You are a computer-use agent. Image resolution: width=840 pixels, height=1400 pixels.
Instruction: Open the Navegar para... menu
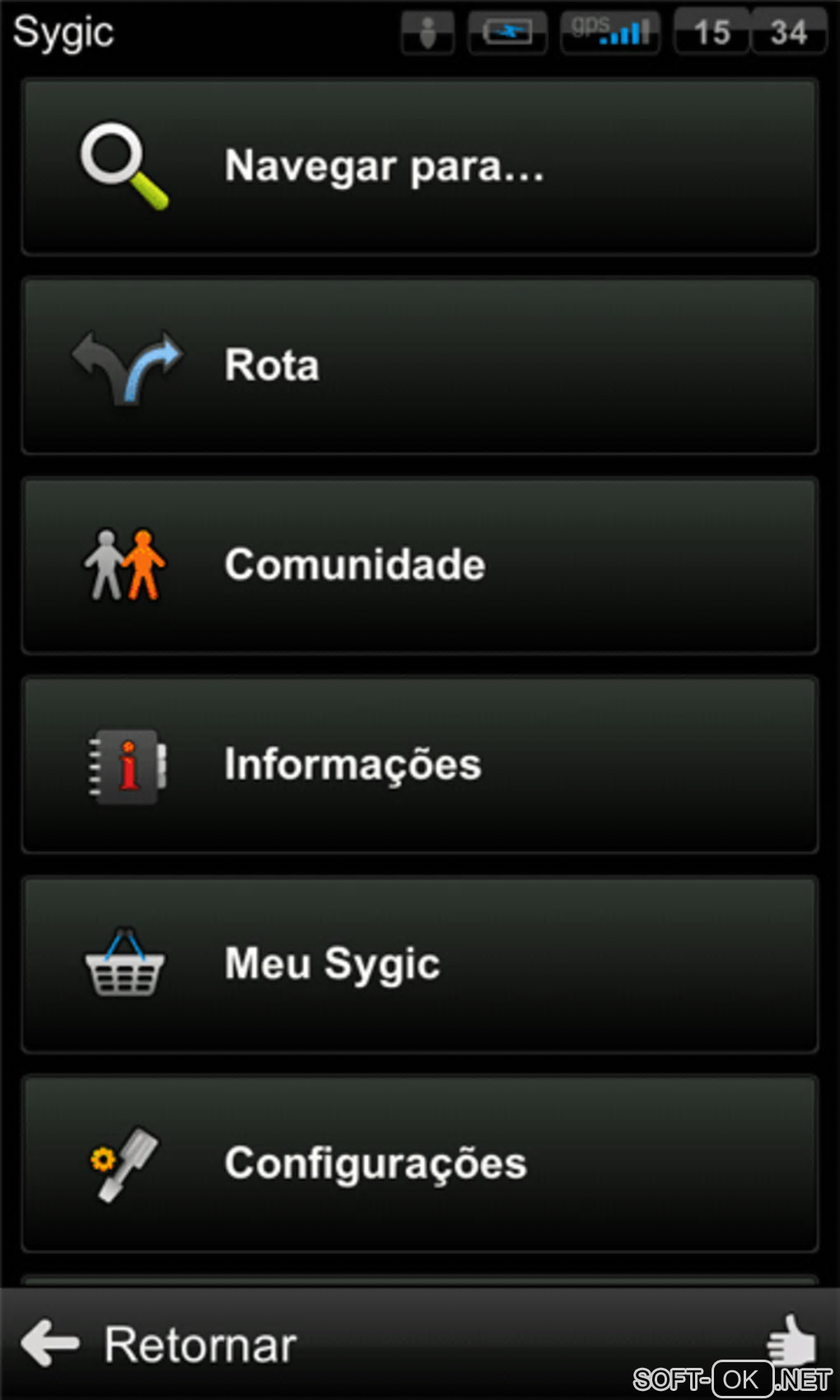click(420, 167)
